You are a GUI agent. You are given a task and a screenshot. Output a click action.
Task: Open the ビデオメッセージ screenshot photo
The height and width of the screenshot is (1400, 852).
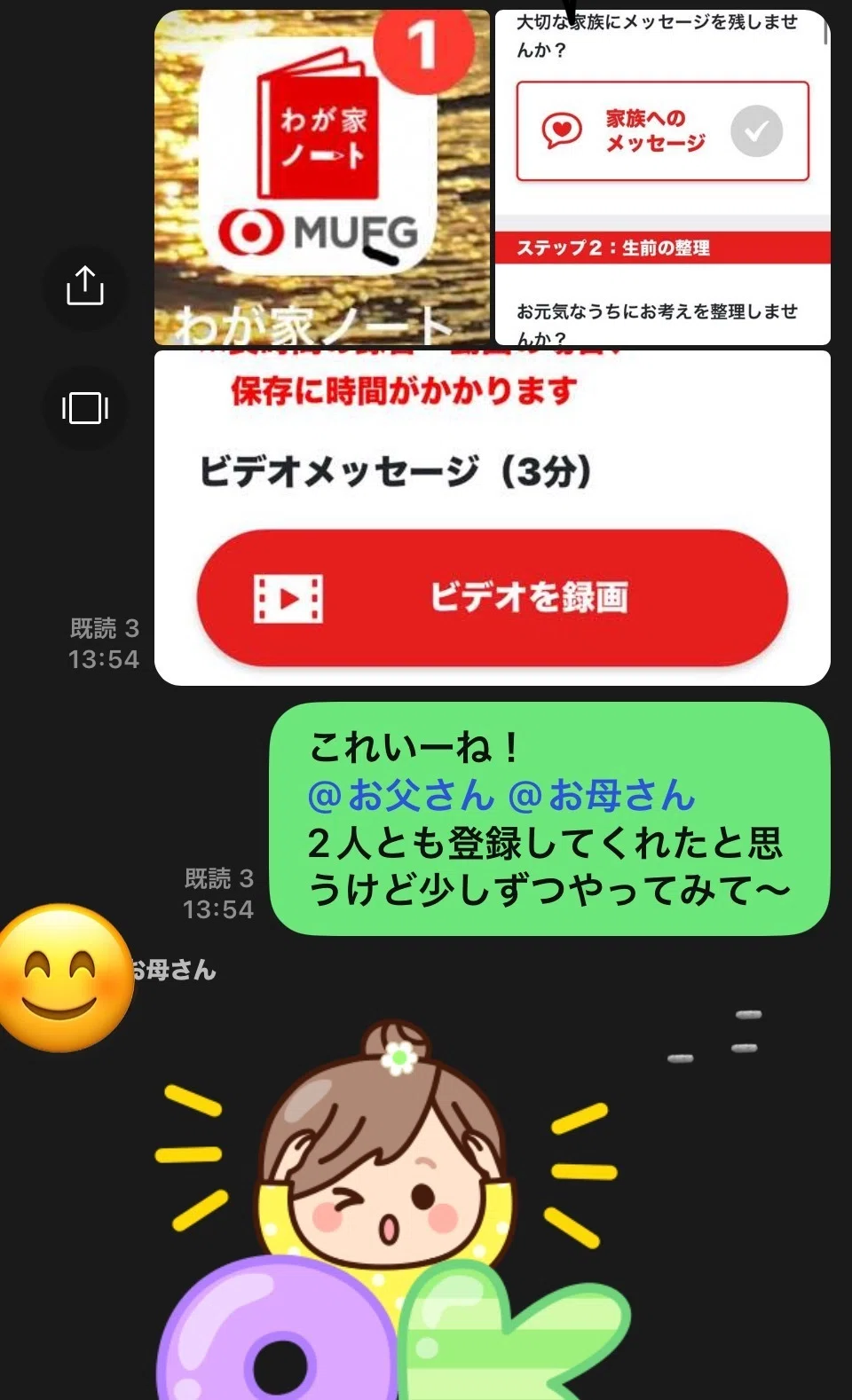(x=493, y=518)
